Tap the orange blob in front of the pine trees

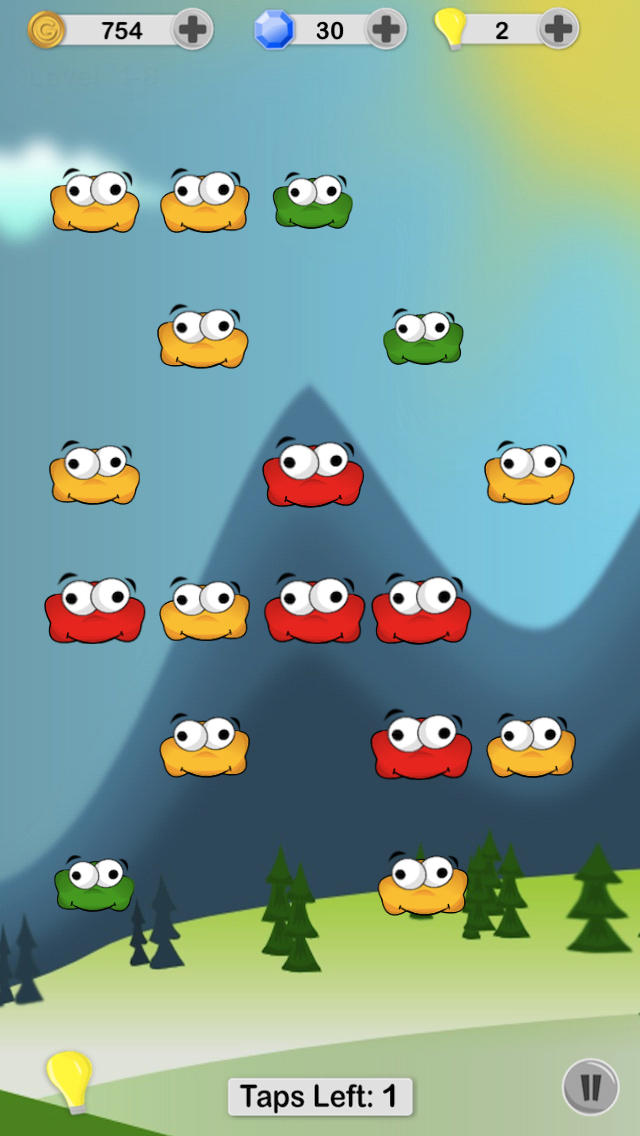423,883
